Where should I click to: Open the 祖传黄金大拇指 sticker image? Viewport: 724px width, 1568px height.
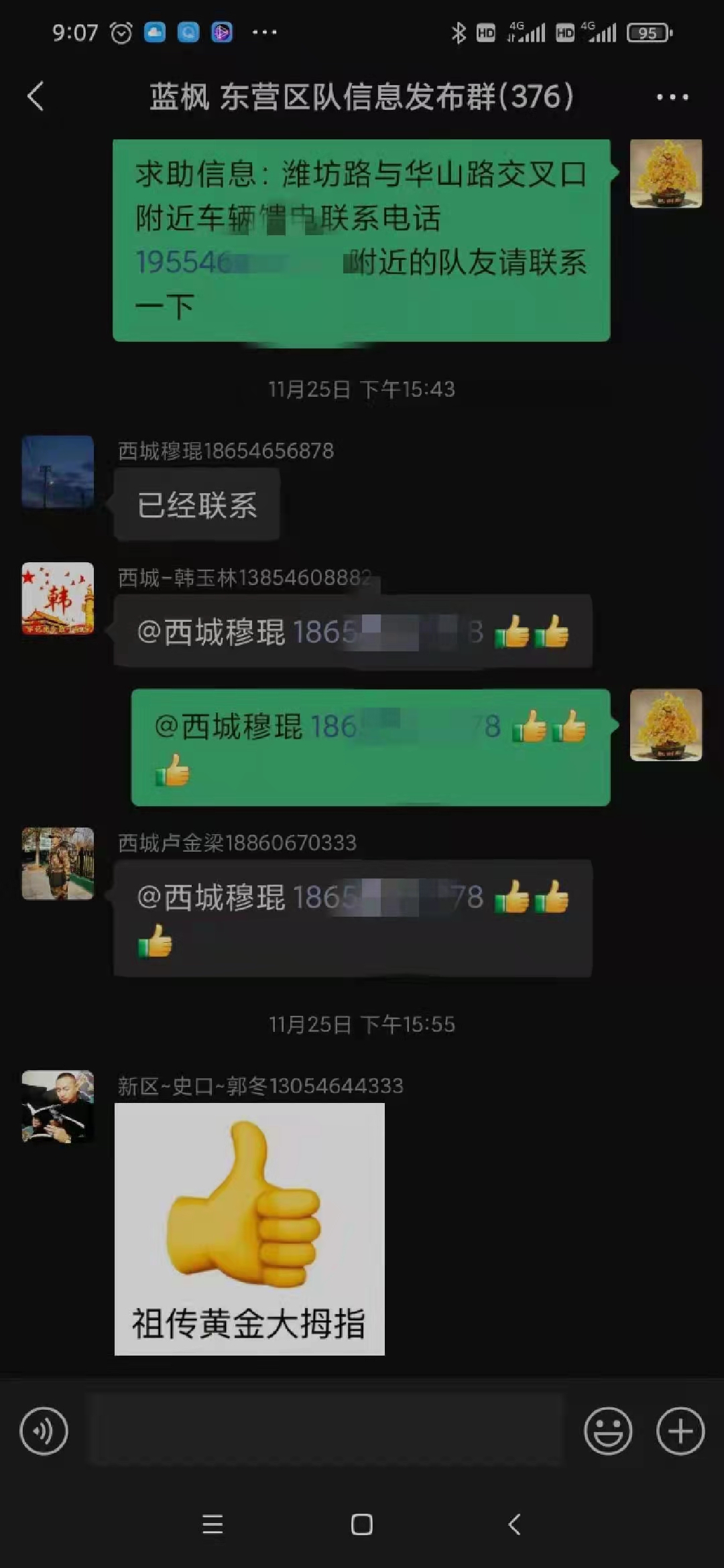point(249,1229)
